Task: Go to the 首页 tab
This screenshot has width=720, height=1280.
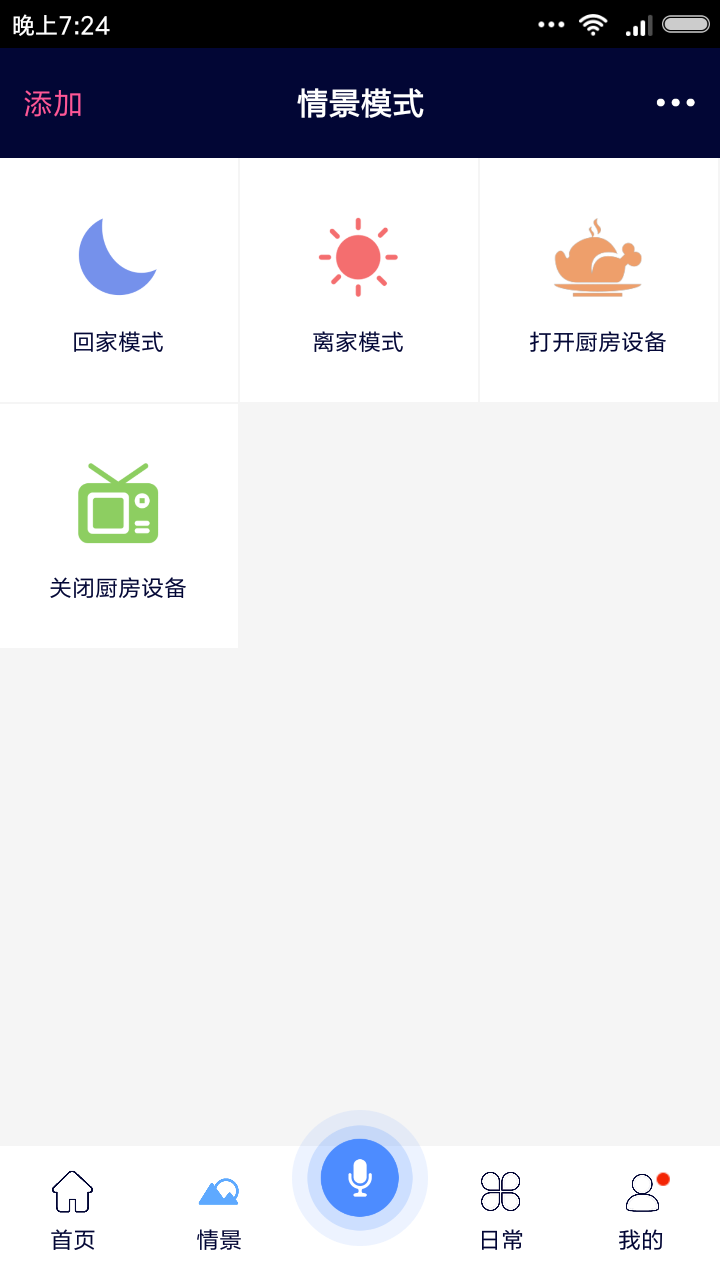Action: (73, 1211)
